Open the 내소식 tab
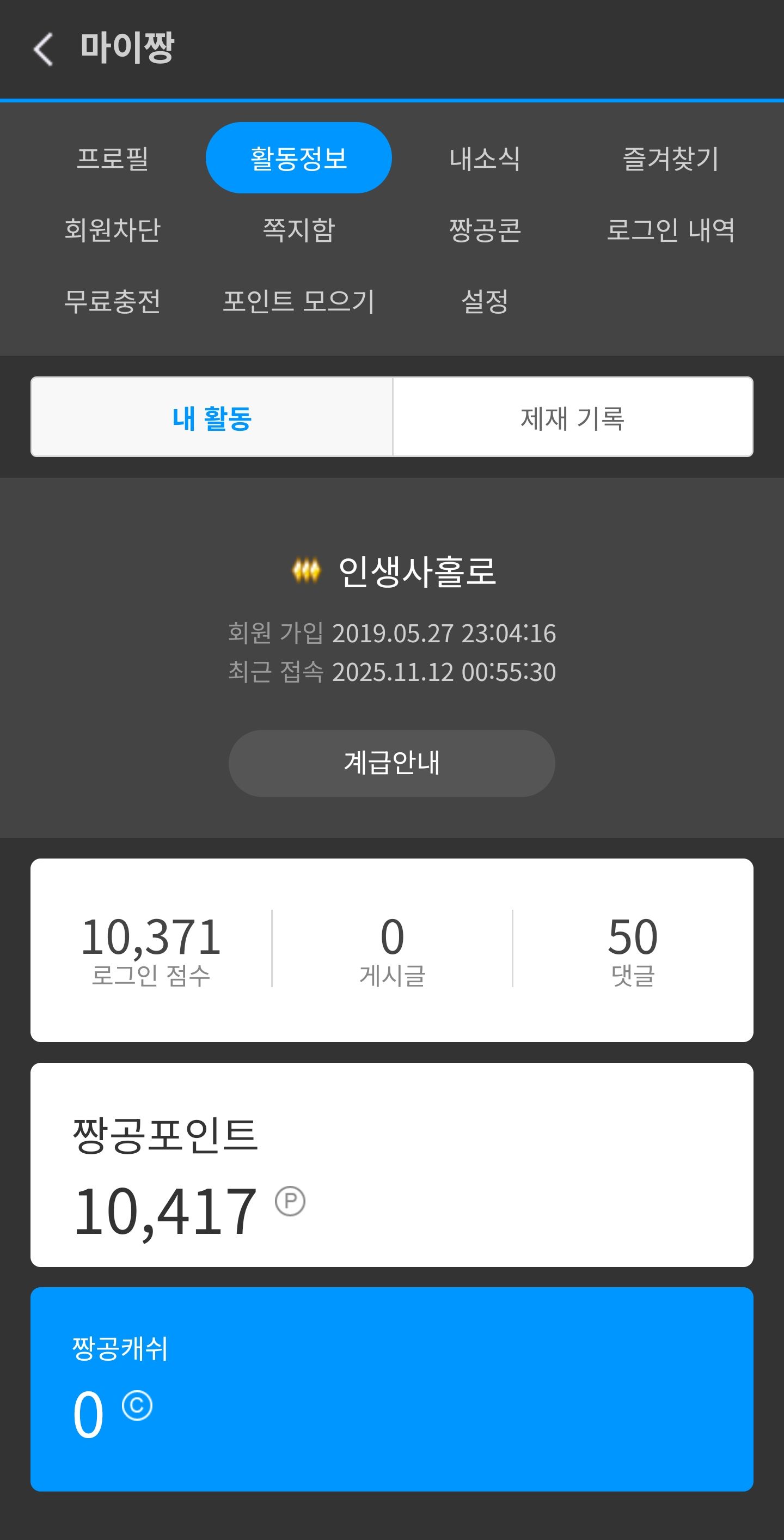784x1540 pixels. tap(485, 159)
